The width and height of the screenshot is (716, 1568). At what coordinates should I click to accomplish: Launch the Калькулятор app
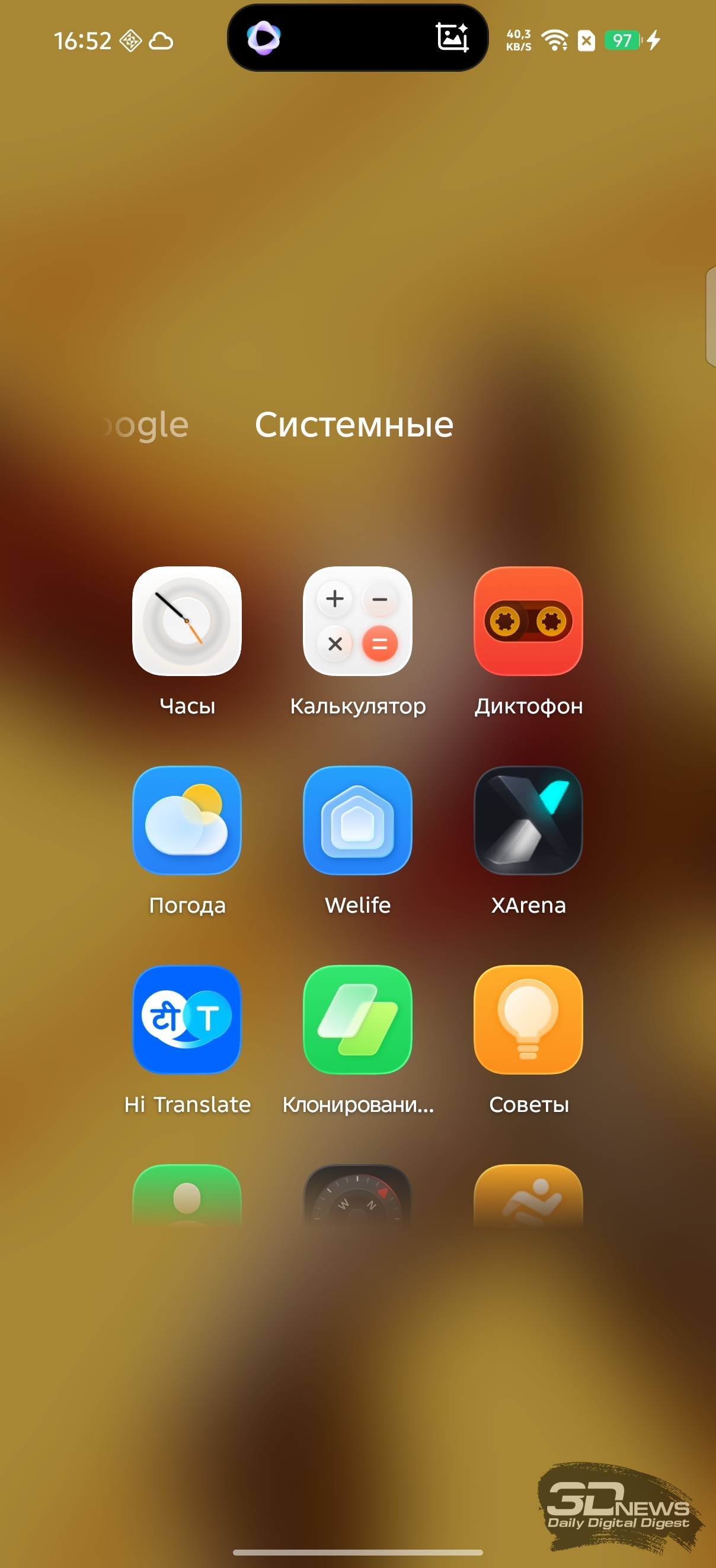357,621
